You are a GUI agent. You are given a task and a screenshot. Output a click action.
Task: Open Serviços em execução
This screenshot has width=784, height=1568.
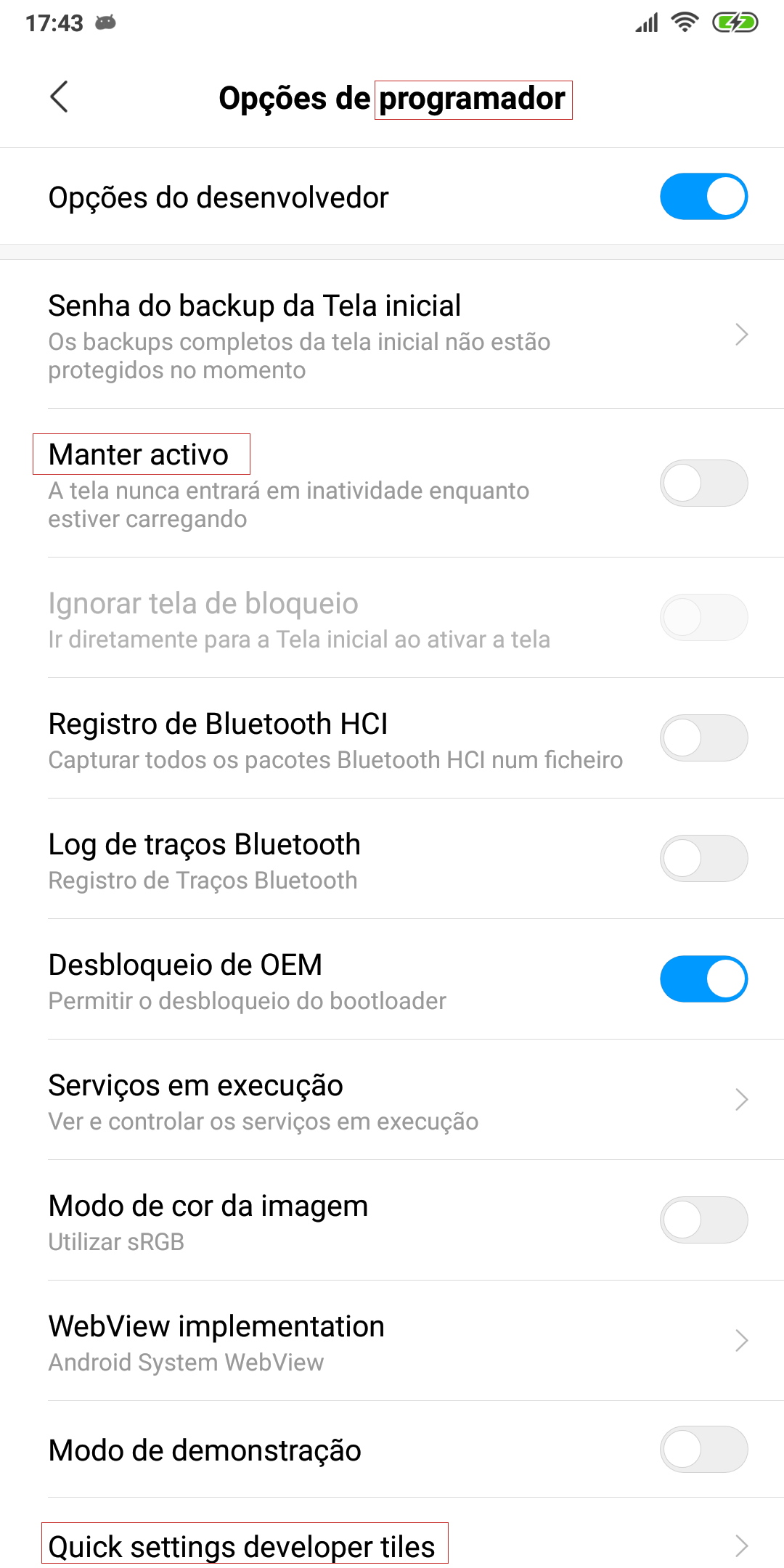click(x=392, y=1100)
